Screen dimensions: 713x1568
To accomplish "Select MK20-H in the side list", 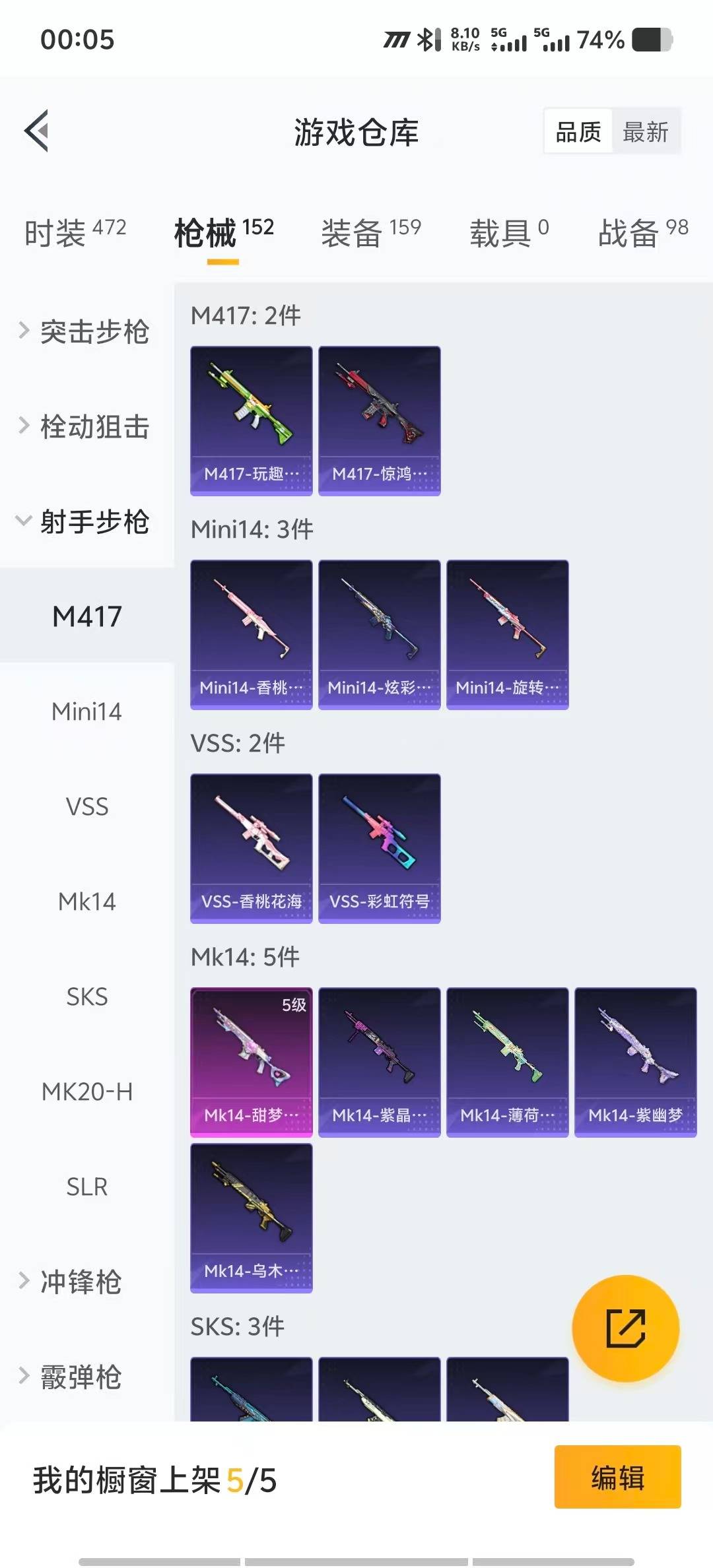I will pos(86,1092).
